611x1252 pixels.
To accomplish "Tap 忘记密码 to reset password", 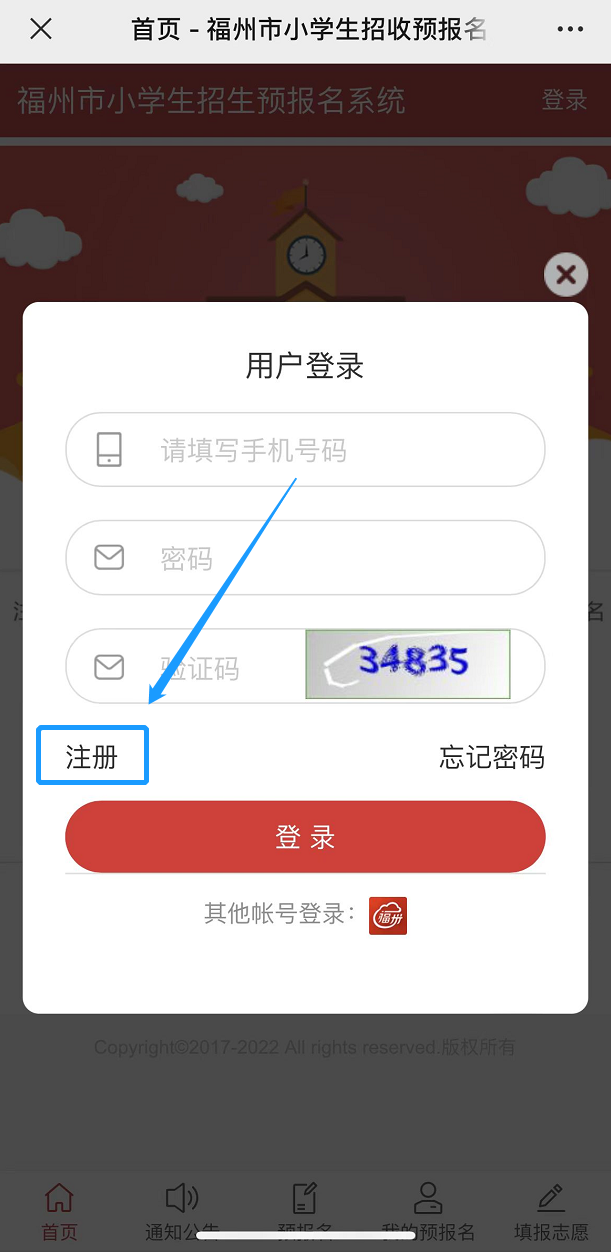I will tap(492, 757).
